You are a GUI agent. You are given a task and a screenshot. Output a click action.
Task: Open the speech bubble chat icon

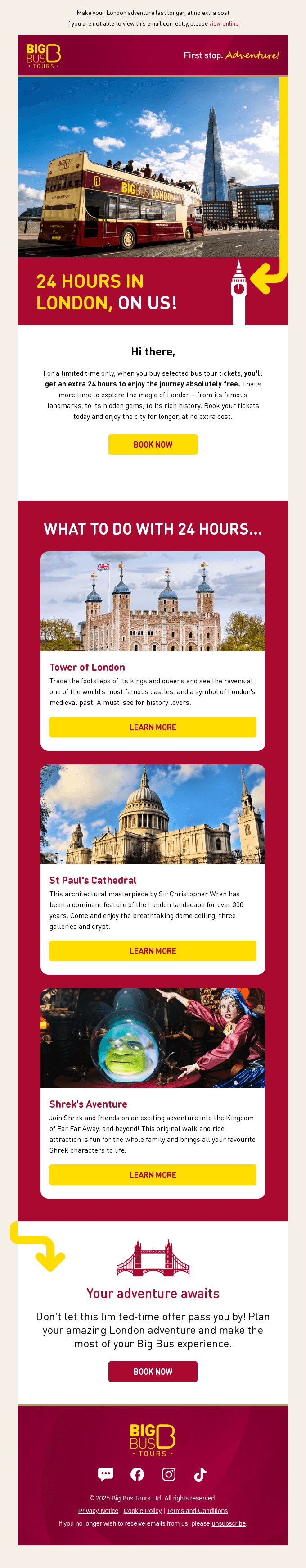pos(106,1474)
